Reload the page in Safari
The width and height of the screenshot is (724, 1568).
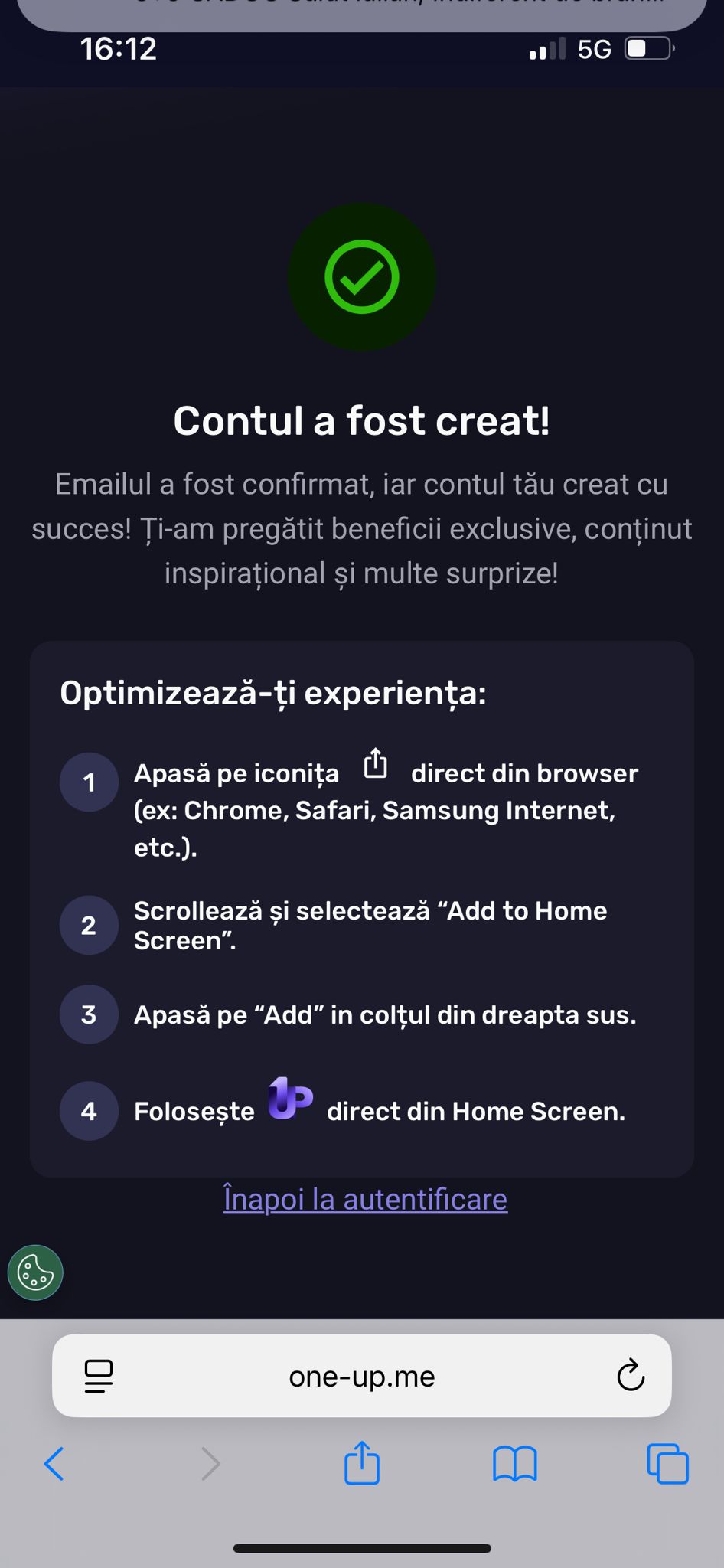(631, 1376)
